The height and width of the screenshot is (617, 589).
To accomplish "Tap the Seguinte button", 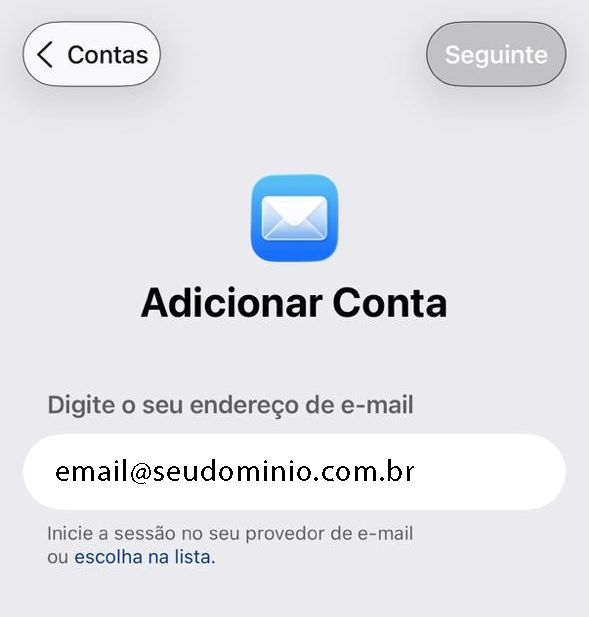I will (496, 54).
